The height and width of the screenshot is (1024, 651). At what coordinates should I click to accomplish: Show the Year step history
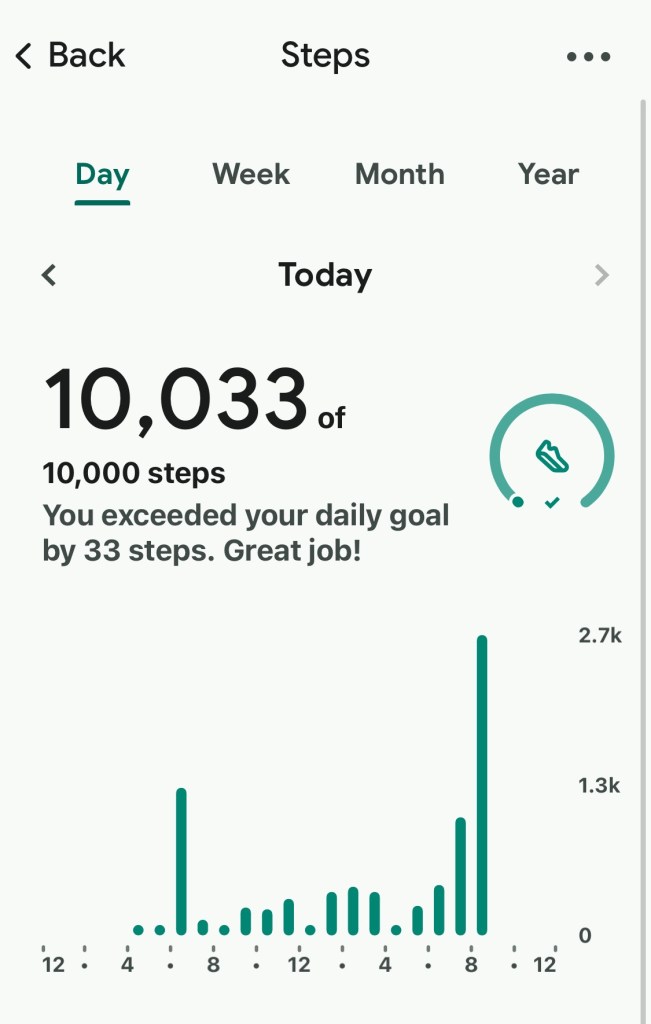click(x=548, y=174)
